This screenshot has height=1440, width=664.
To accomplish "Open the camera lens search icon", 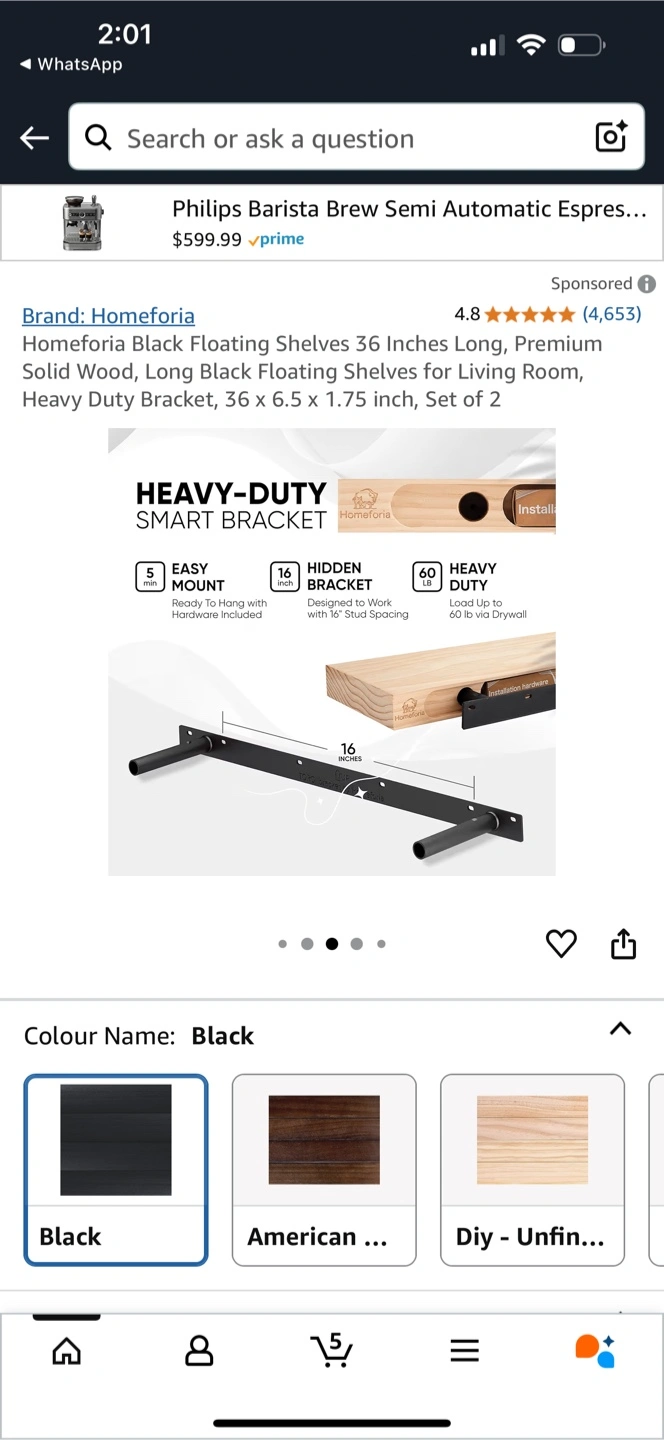I will [x=611, y=137].
